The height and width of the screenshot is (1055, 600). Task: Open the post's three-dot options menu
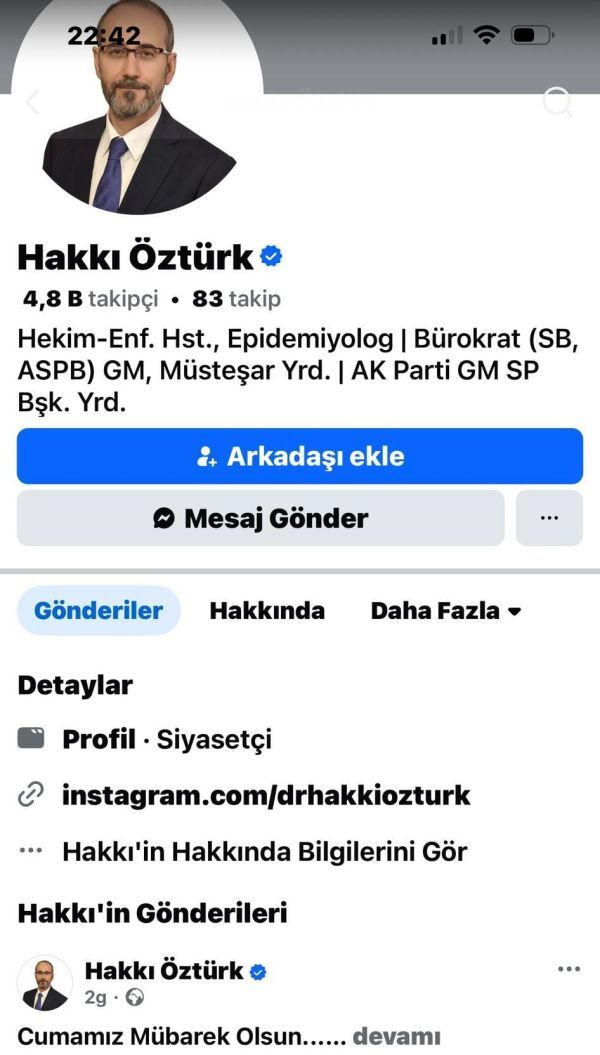(x=568, y=969)
